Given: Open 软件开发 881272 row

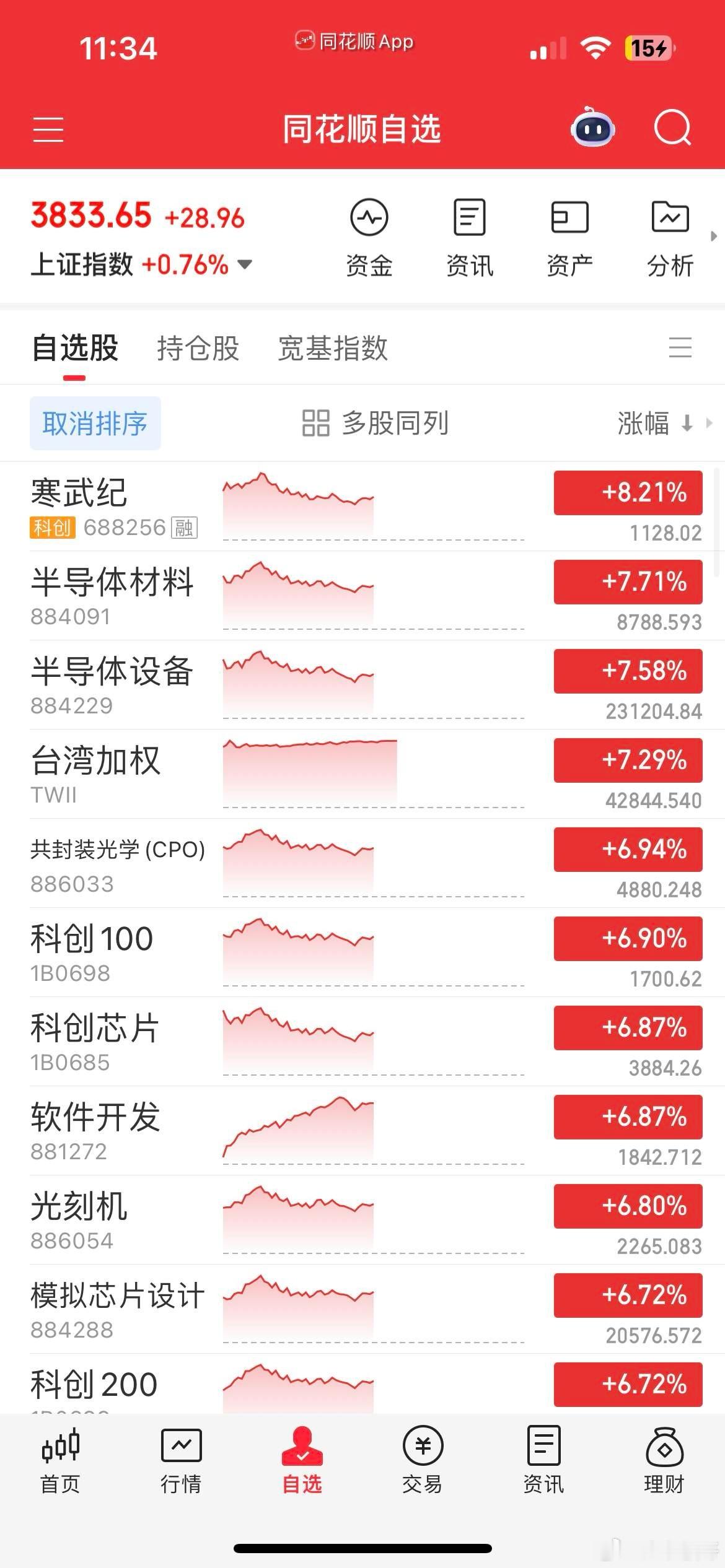Looking at the screenshot, I should tap(362, 1131).
